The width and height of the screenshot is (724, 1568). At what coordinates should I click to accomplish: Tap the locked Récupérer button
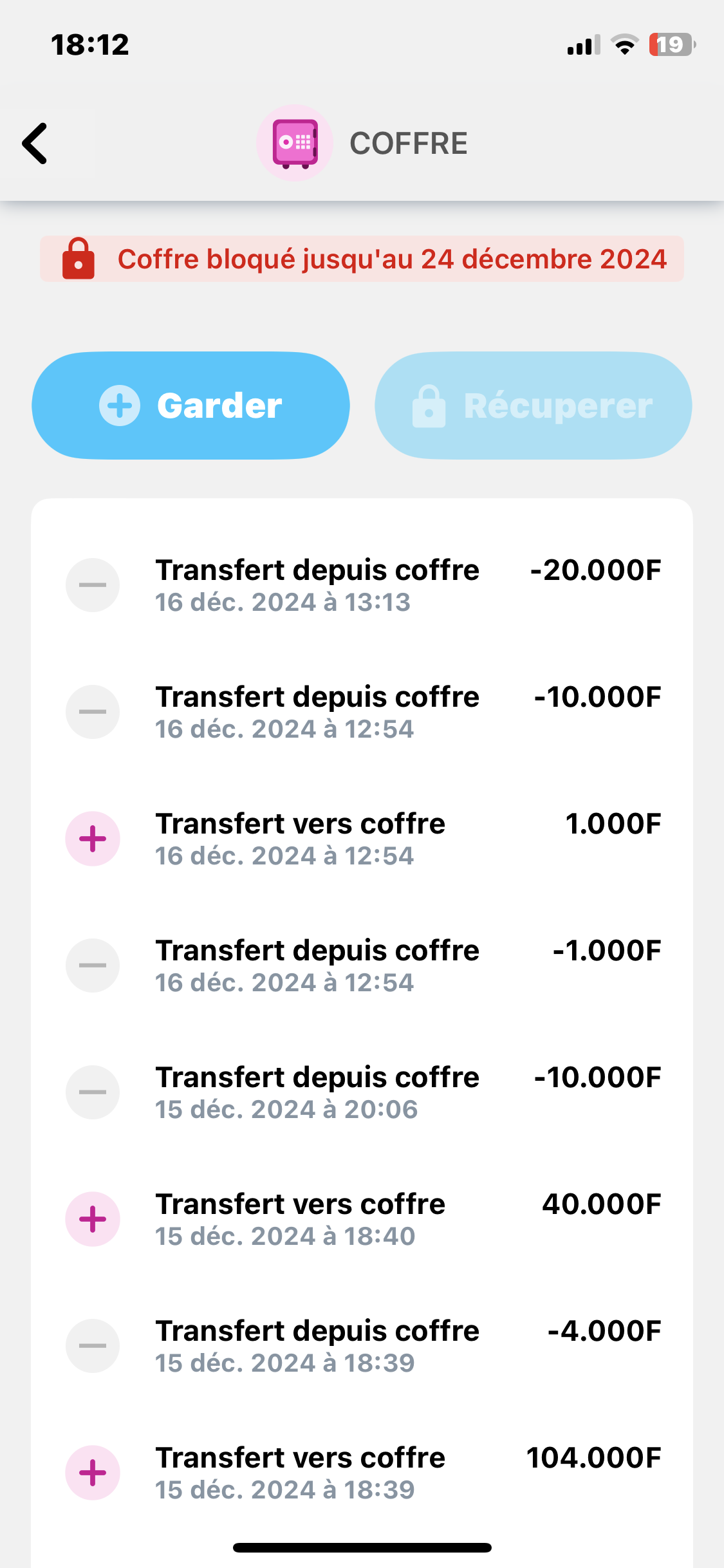533,406
